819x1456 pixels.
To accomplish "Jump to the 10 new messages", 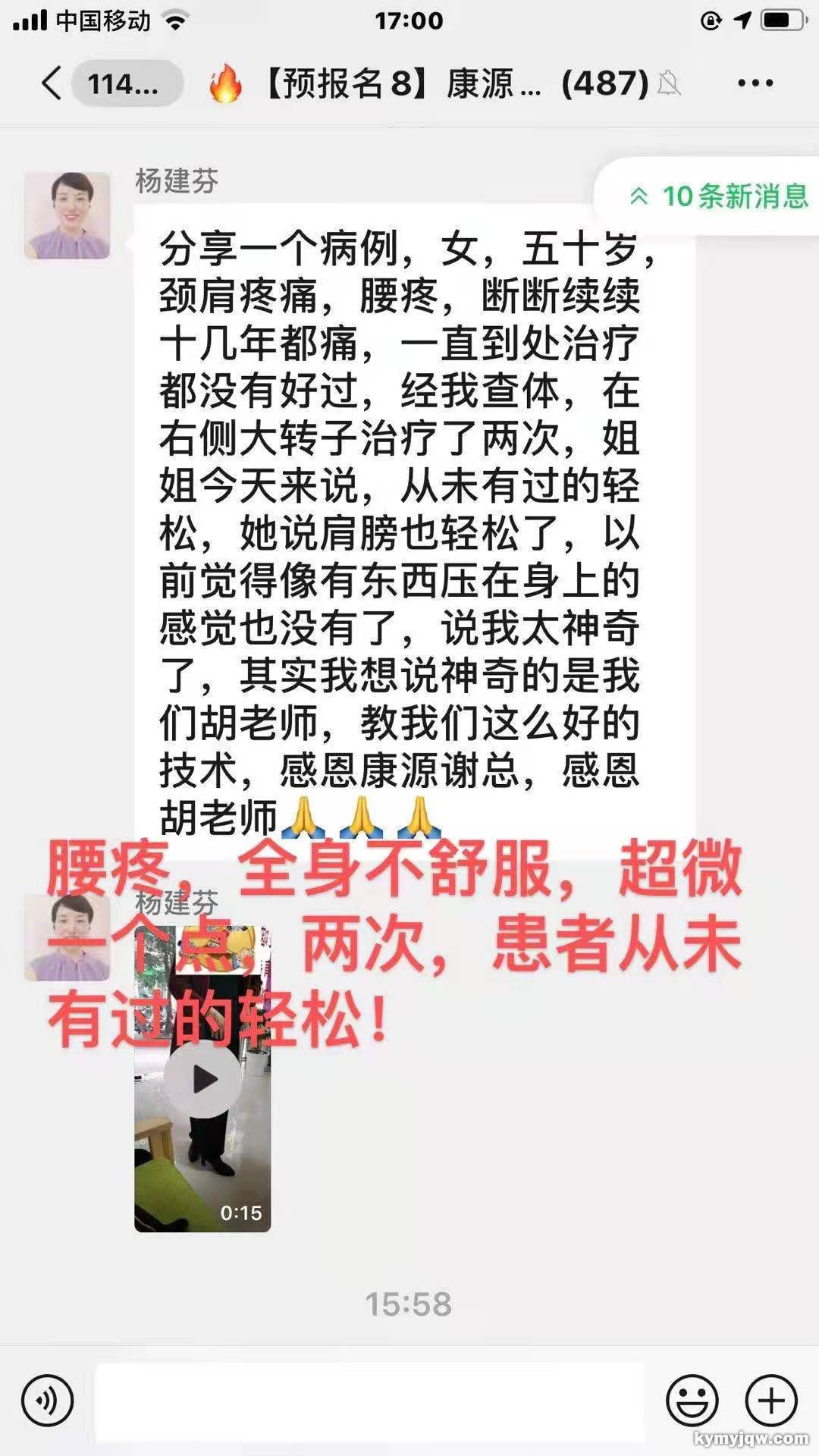I will click(x=718, y=196).
